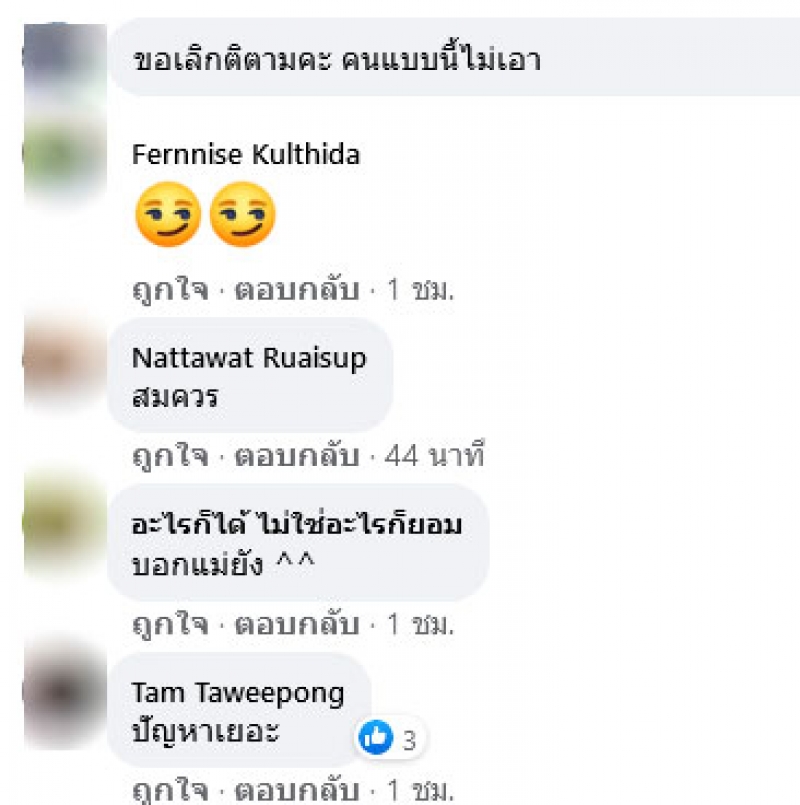This screenshot has width=800, height=805.
Task: Like the comment ending with บอกแม่ยัง ^^
Action: click(170, 625)
